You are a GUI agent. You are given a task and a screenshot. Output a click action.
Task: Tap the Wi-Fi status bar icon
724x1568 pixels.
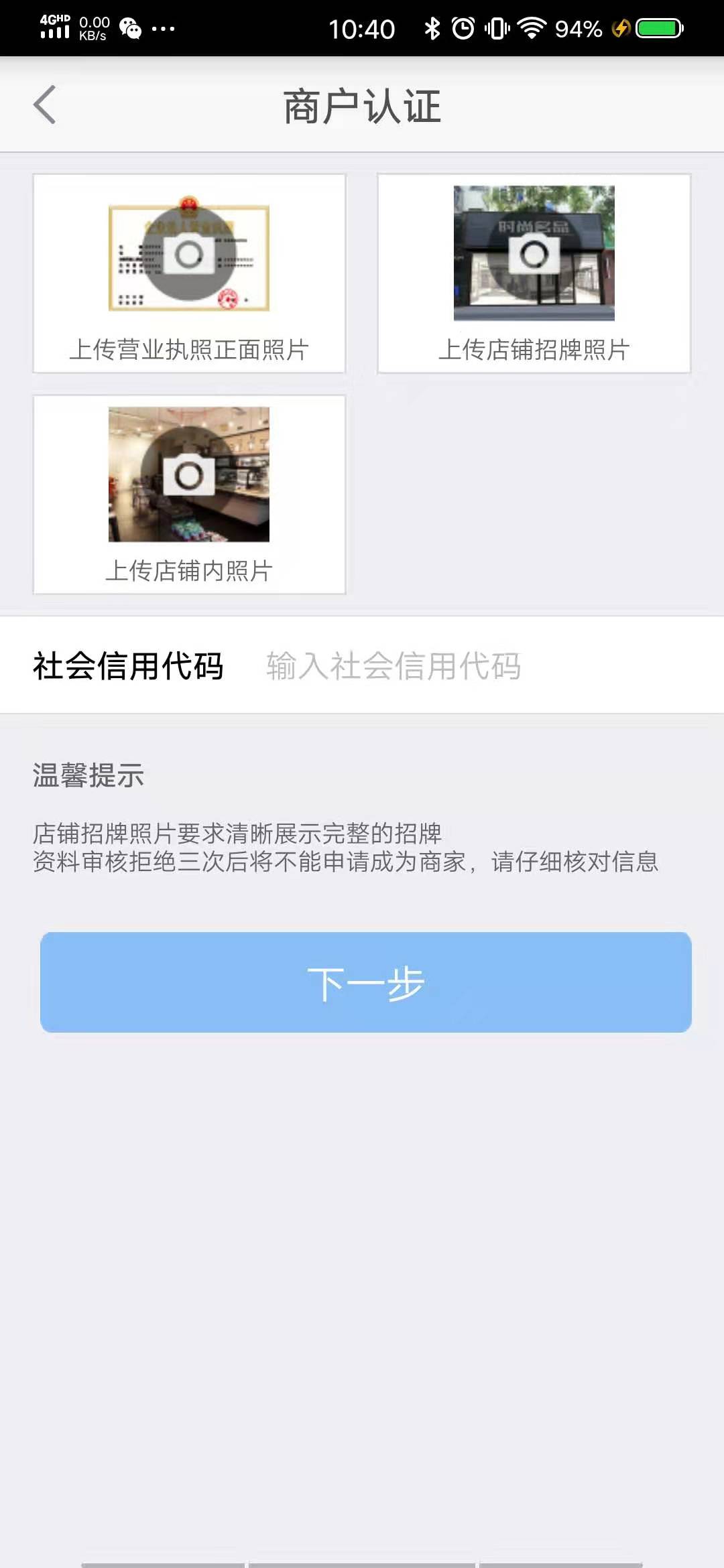click(x=533, y=29)
